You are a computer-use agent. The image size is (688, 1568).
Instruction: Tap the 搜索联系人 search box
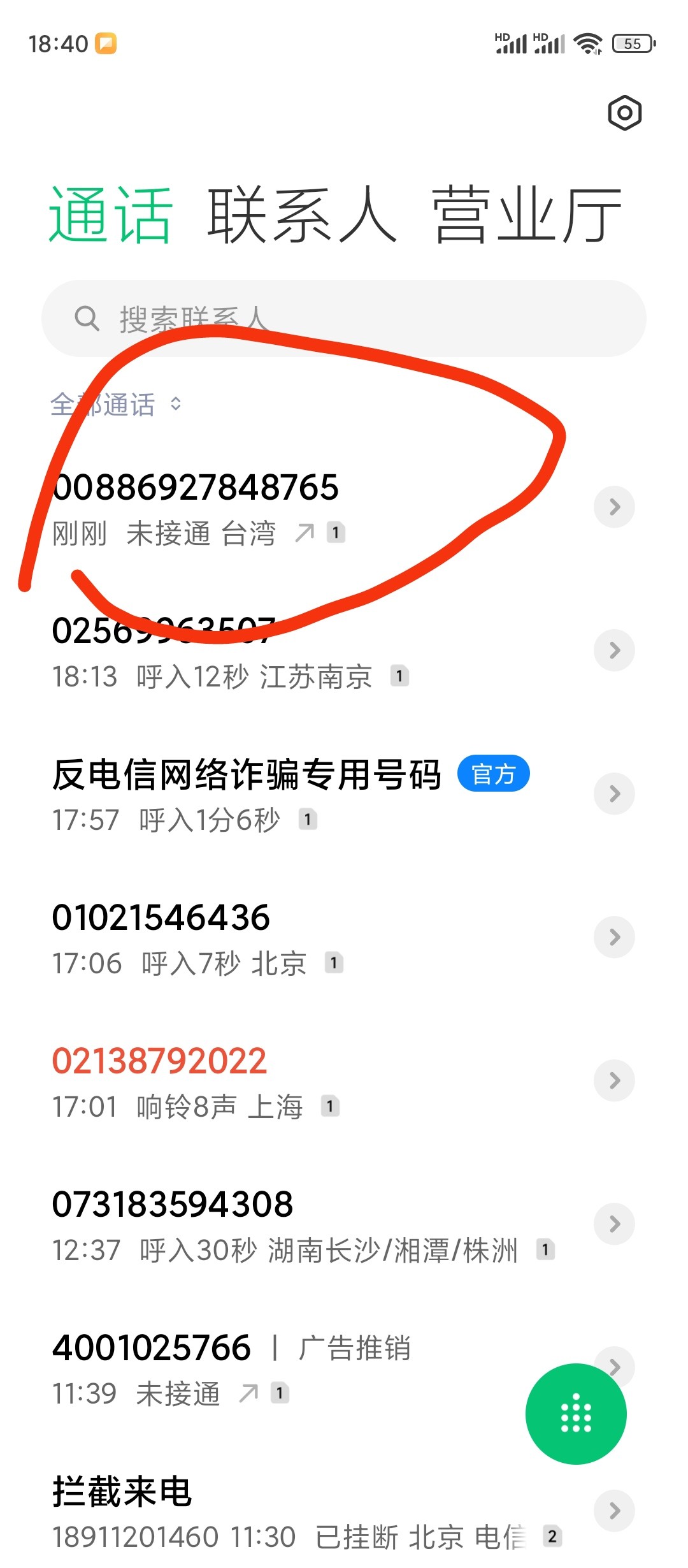point(344,318)
